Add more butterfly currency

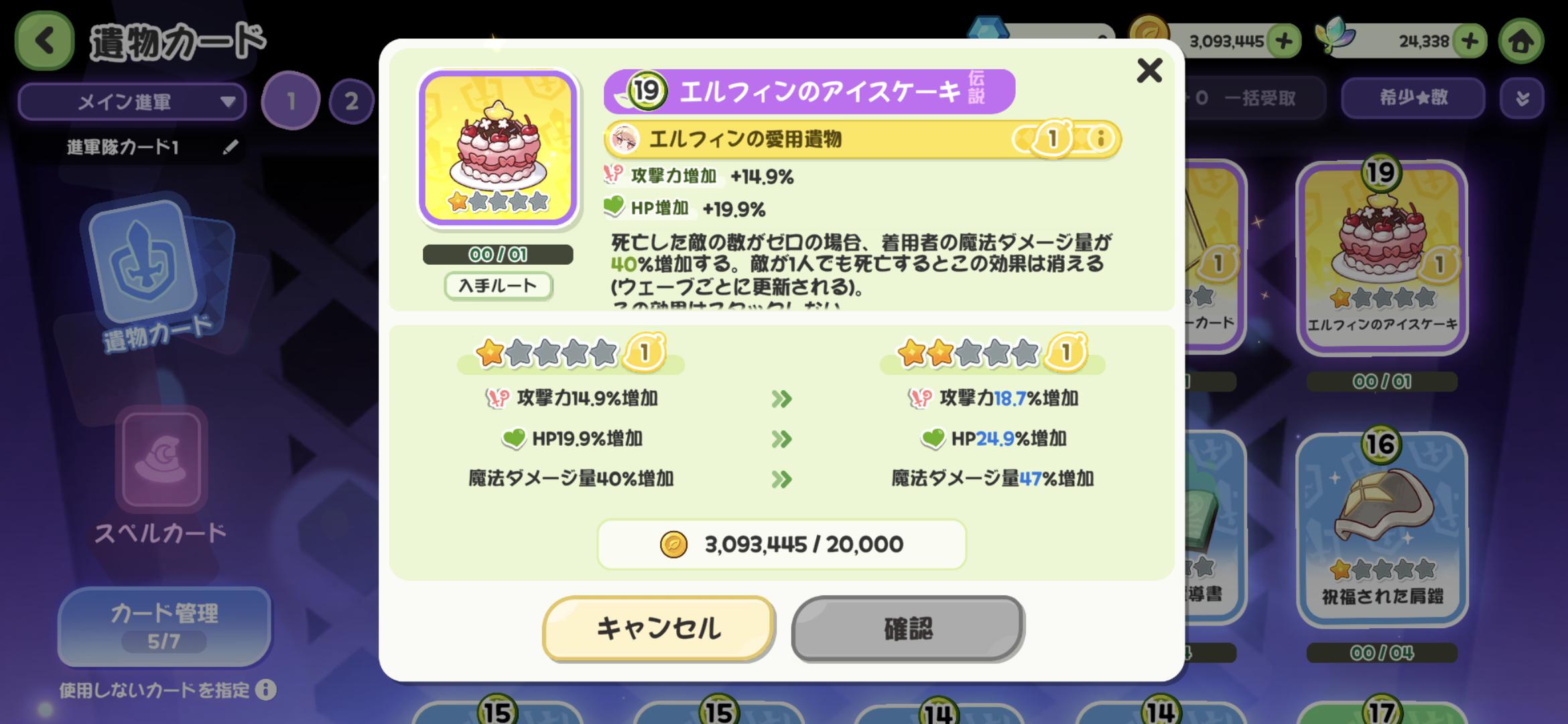(1469, 42)
